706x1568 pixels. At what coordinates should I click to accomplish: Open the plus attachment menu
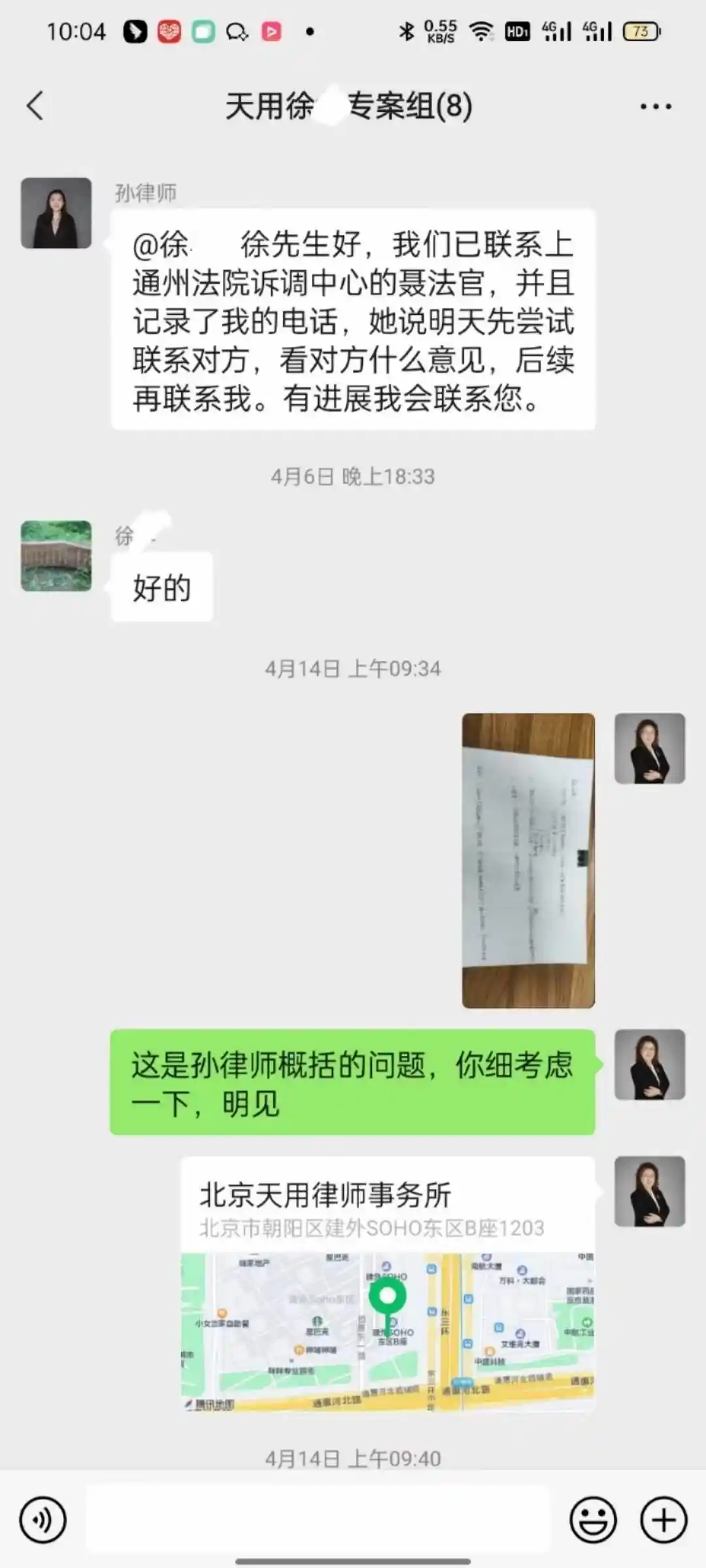663,1520
